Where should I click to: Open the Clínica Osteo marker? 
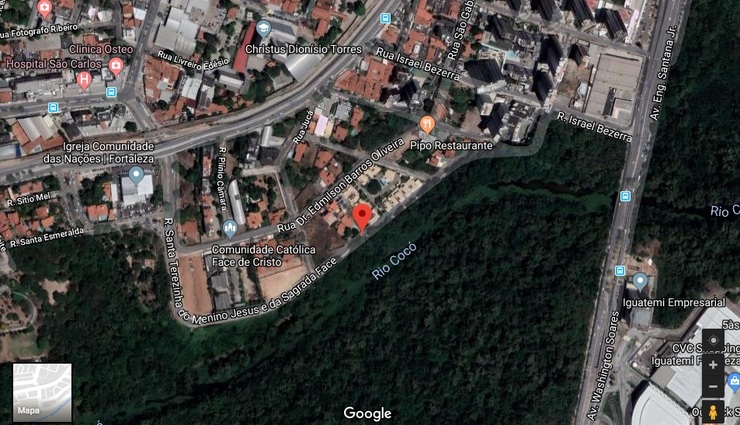pos(116,66)
